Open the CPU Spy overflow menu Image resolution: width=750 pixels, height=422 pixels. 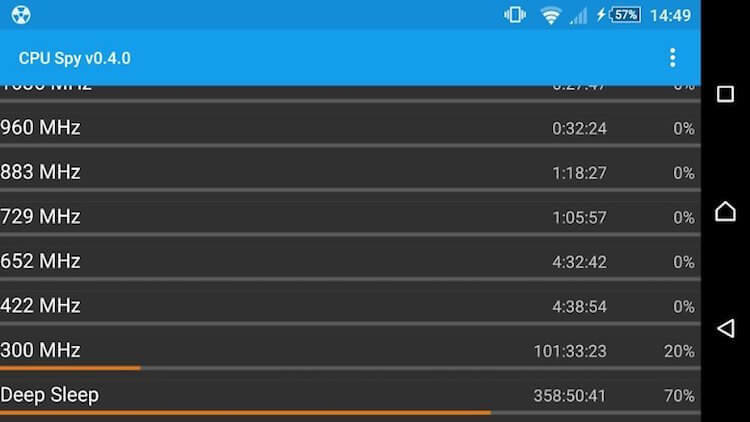672,58
